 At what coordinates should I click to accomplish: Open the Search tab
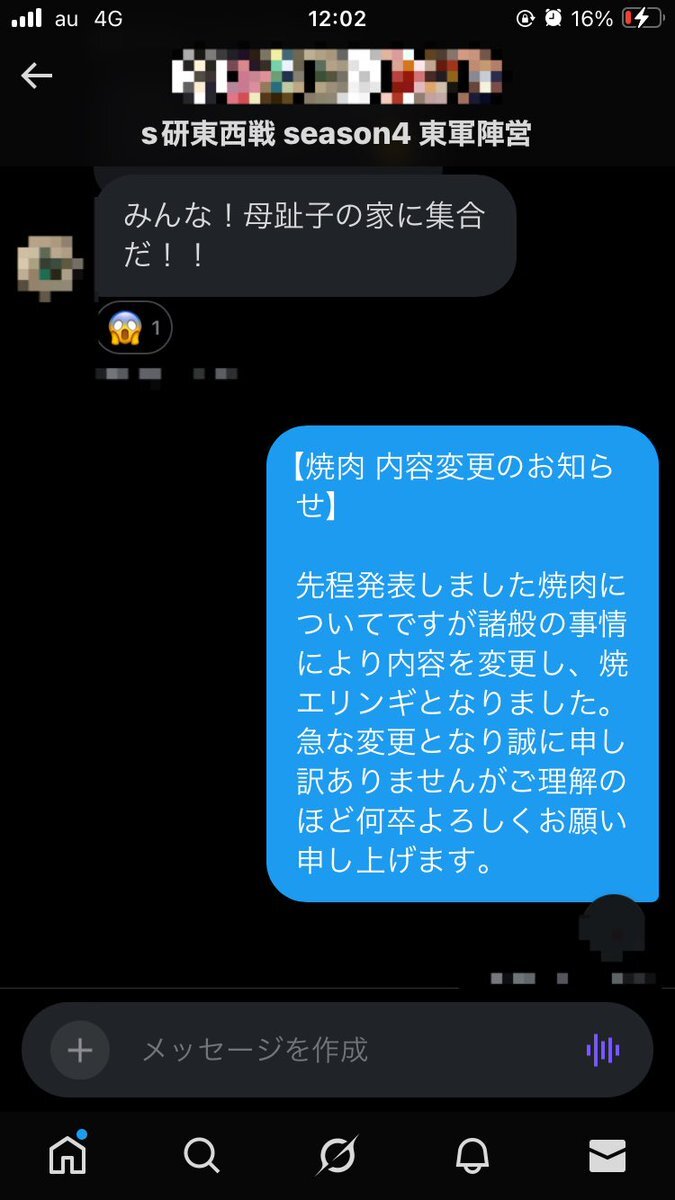pyautogui.click(x=202, y=1156)
